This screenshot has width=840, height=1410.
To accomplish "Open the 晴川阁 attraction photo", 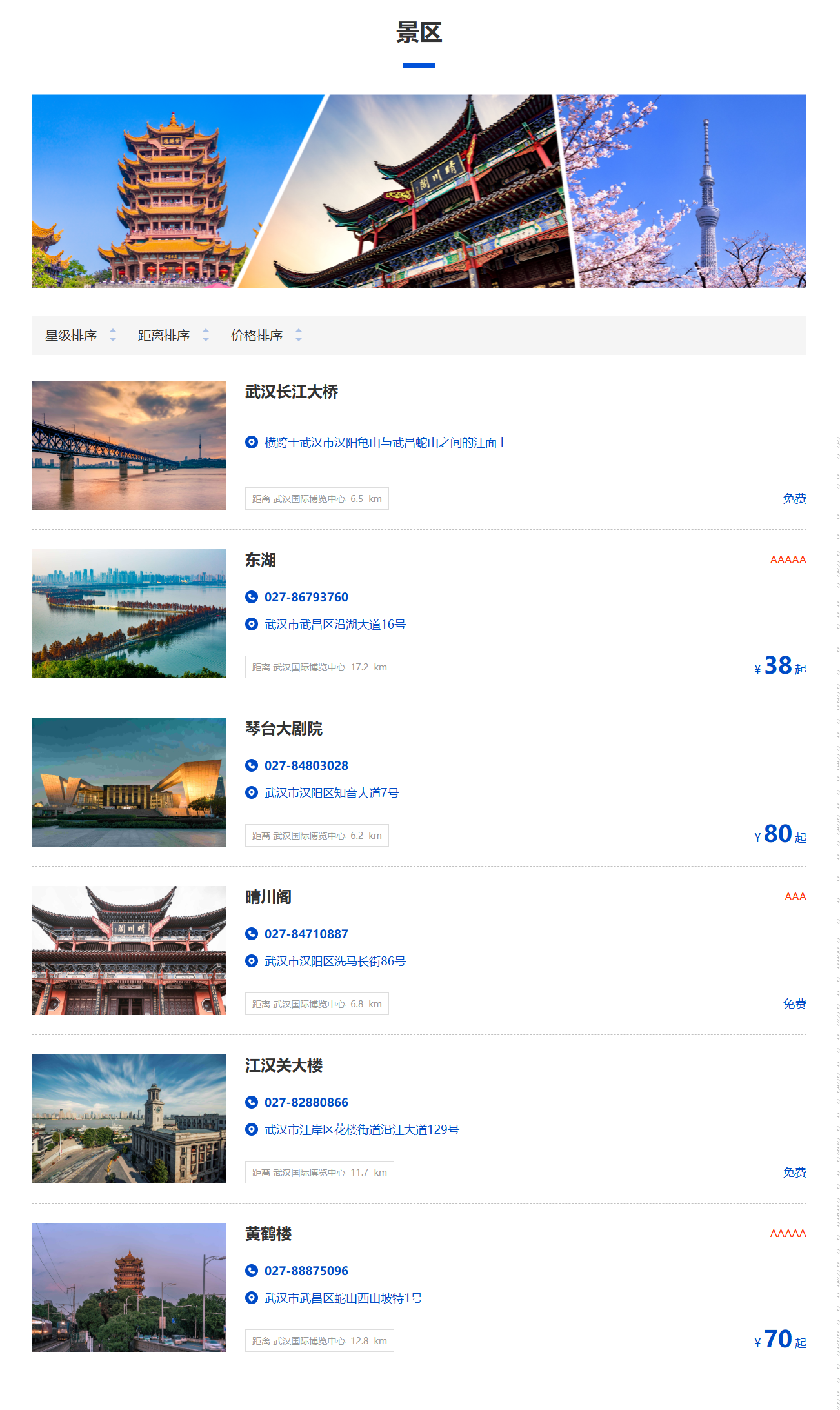I will tap(129, 951).
